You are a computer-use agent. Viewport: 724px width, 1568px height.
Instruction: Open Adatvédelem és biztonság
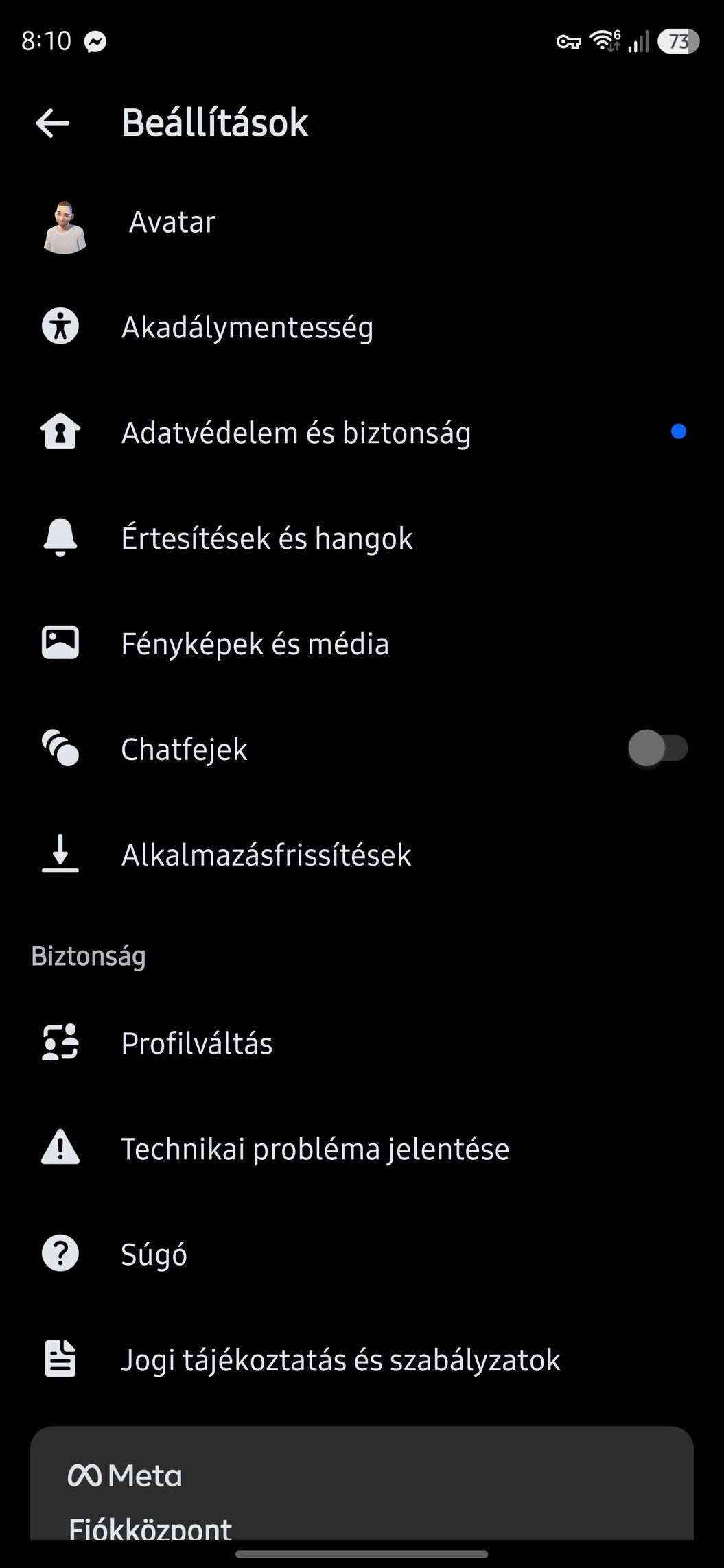(296, 433)
